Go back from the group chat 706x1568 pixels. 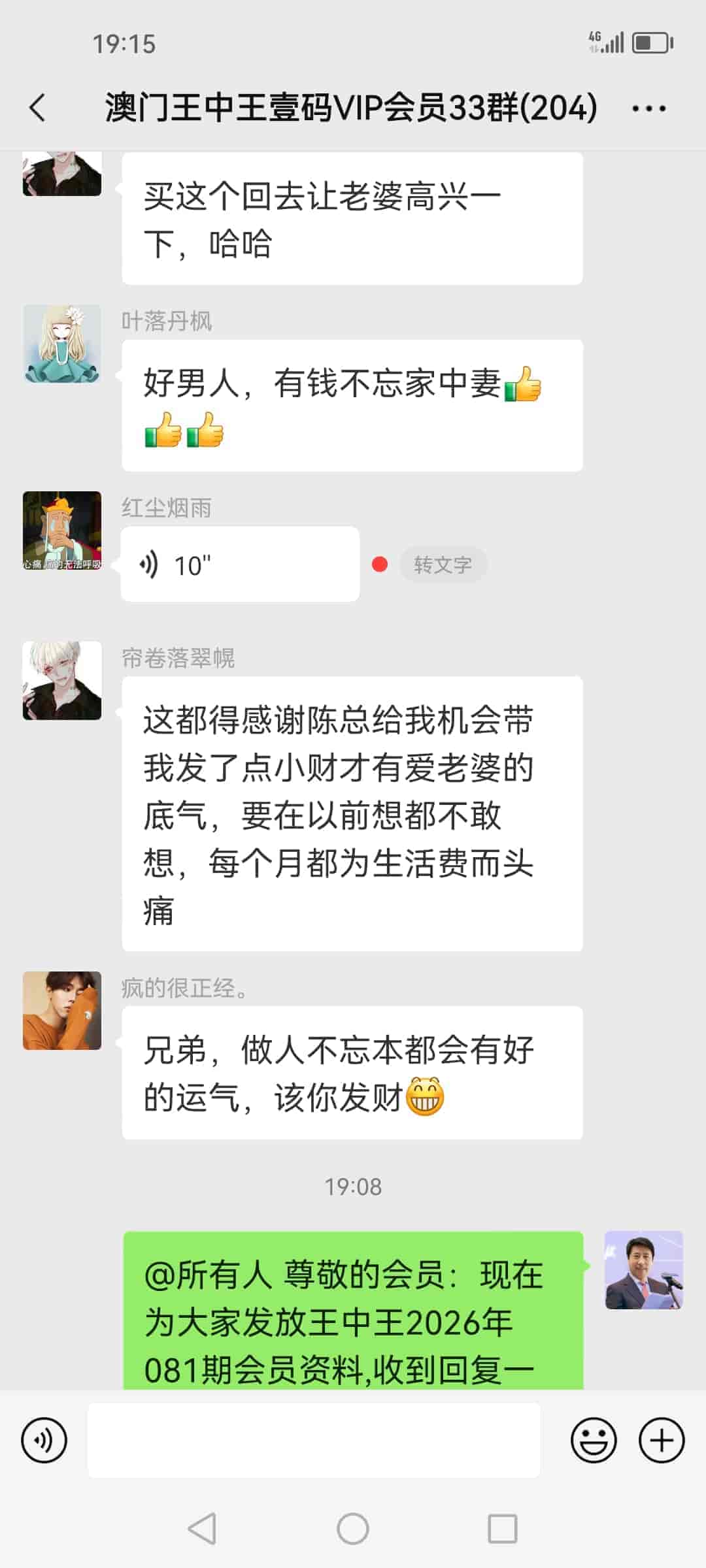pos(38,108)
